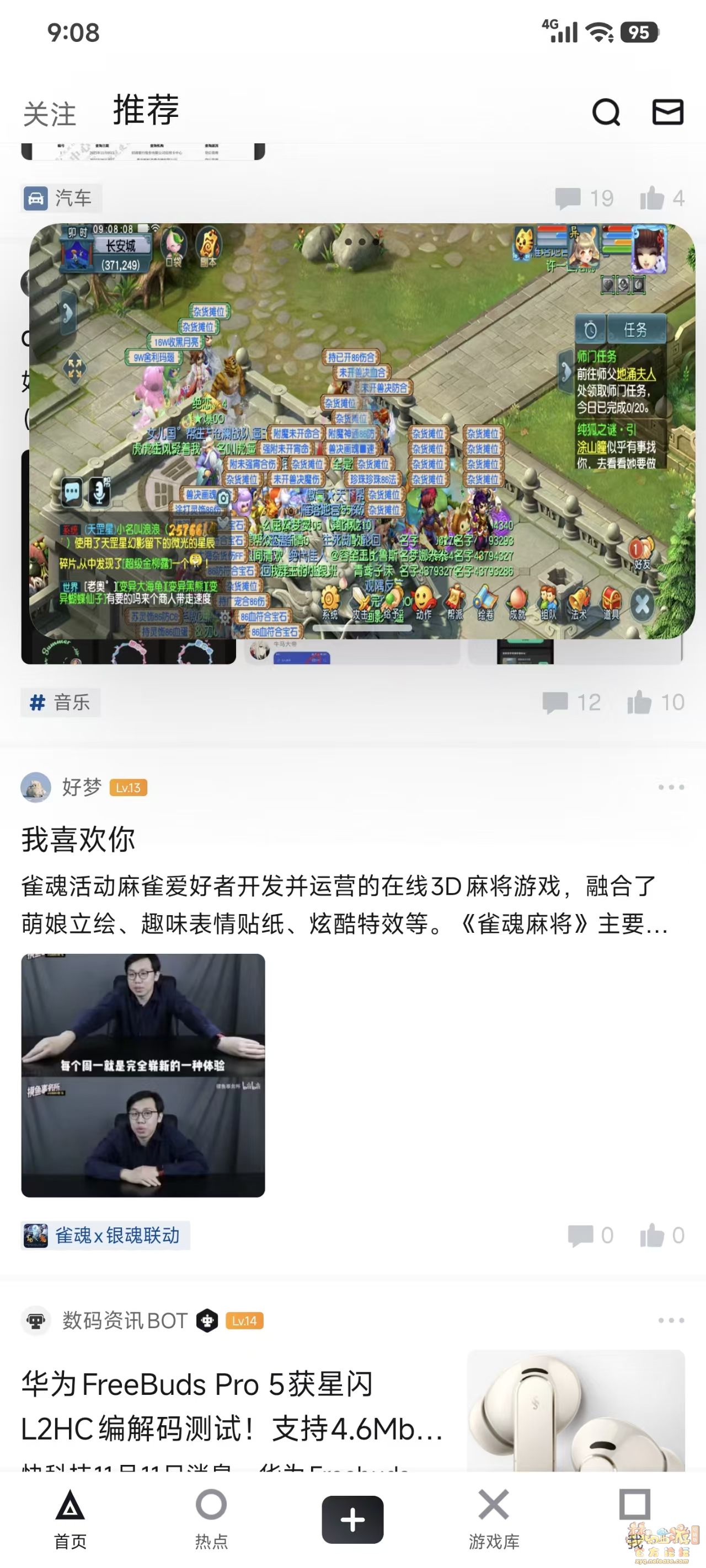This screenshot has height=1568, width=706.
Task: Read the 华为 FreeBuds Pro 5 article
Action: coord(232,1406)
